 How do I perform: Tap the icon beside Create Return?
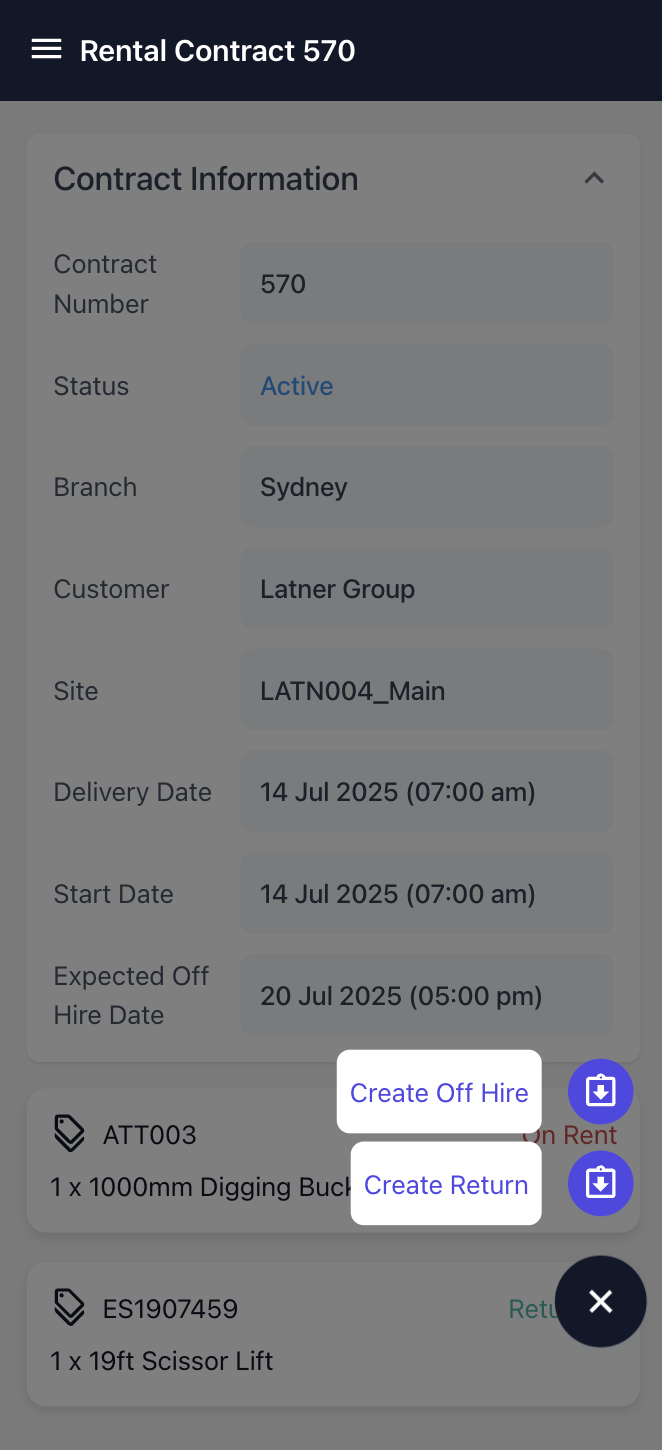pyautogui.click(x=600, y=1183)
